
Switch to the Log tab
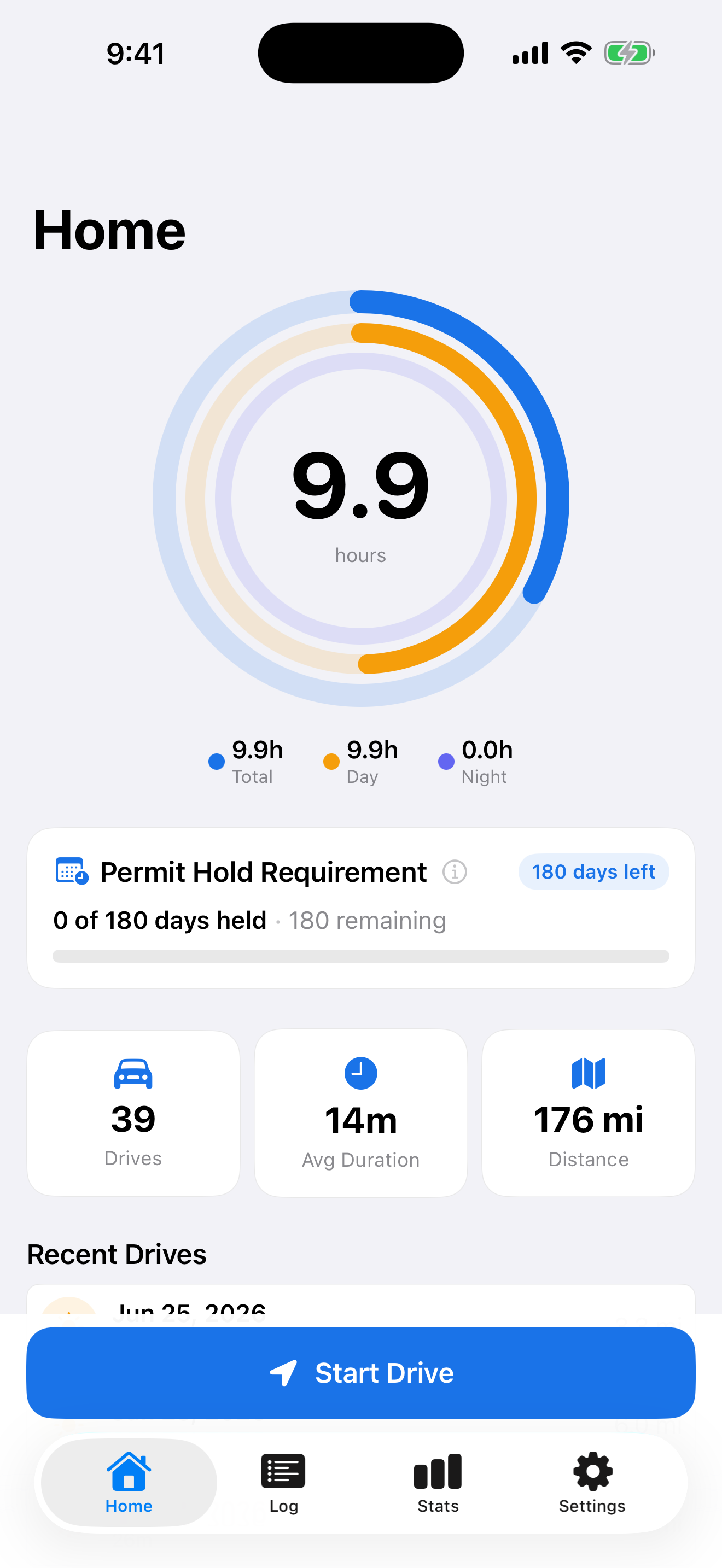click(284, 1483)
